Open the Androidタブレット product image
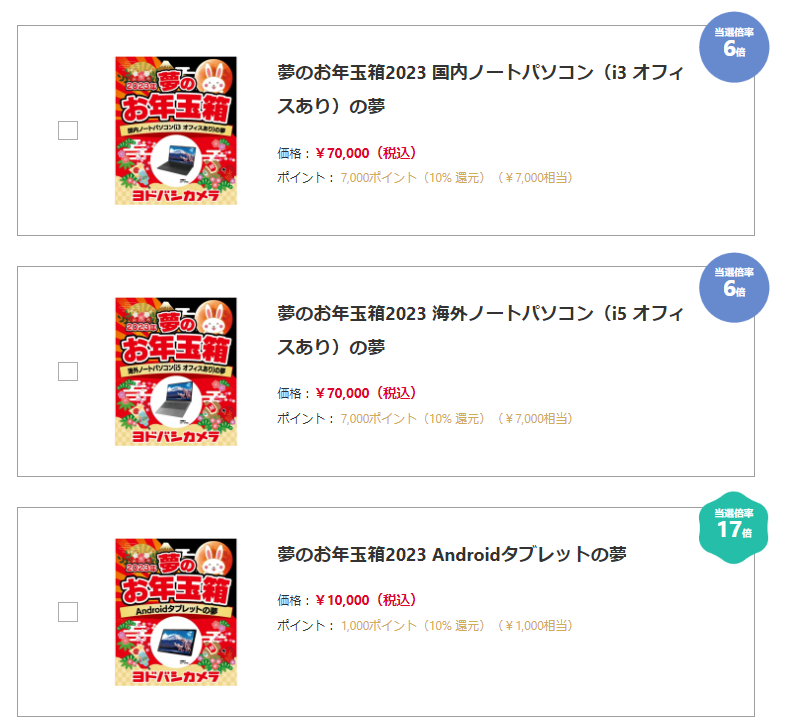The image size is (792, 723). [x=176, y=612]
